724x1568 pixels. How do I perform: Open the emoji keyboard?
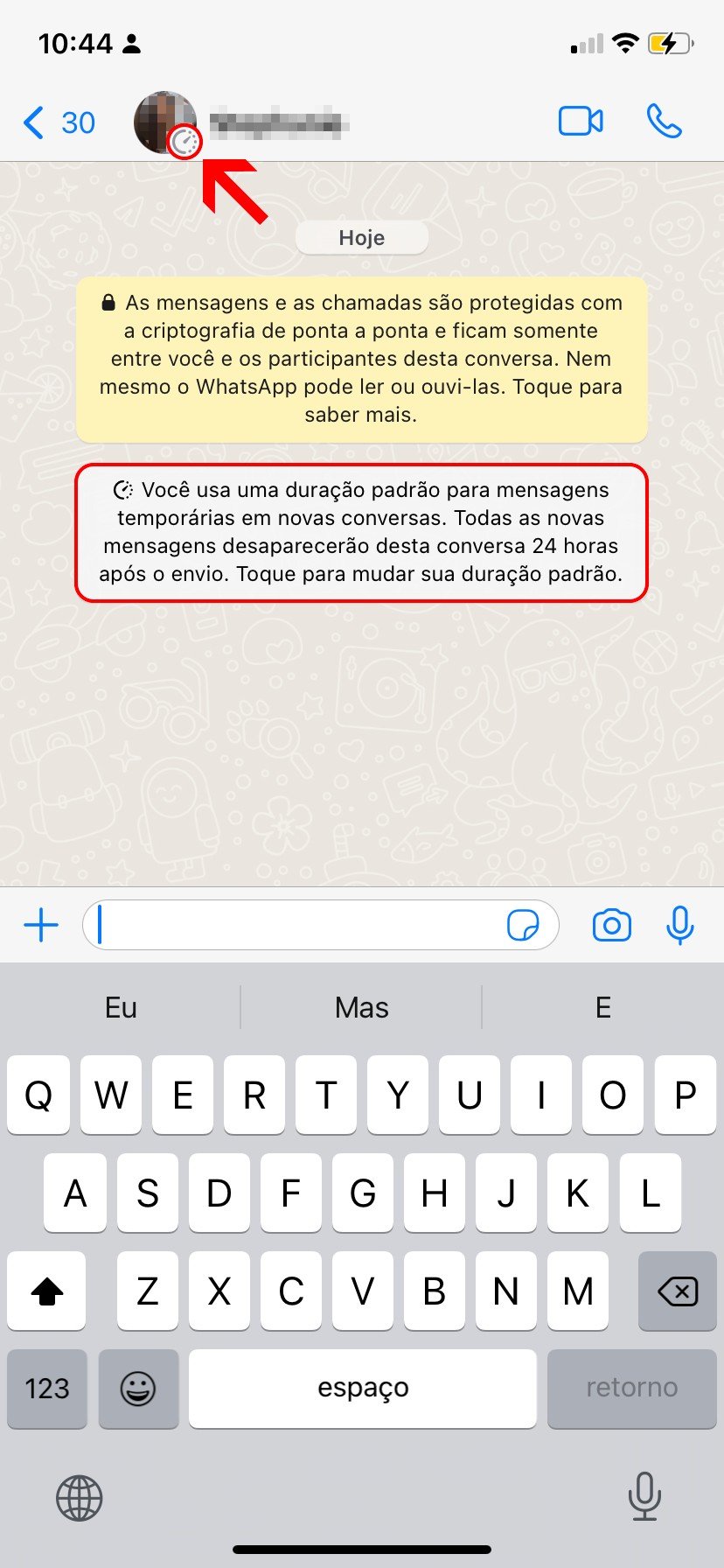tap(138, 1389)
